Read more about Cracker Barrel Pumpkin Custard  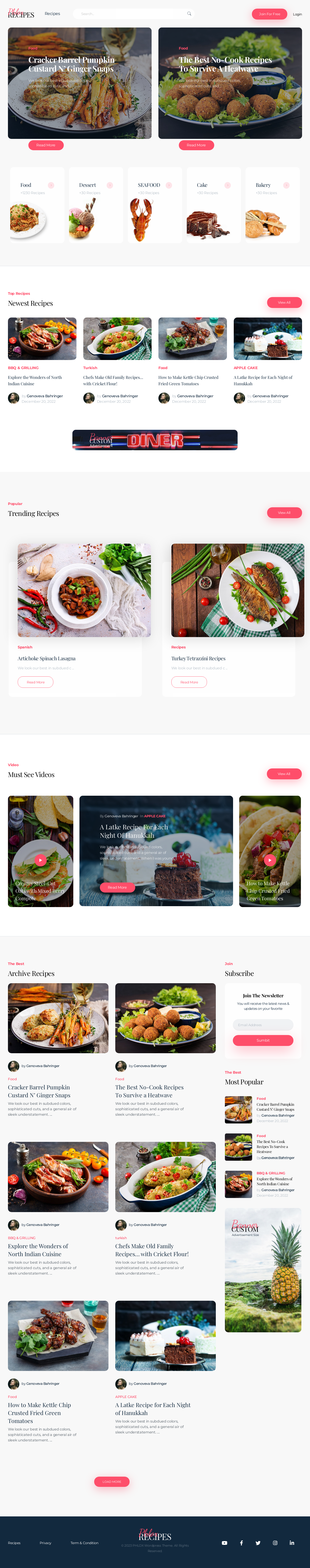point(46,145)
